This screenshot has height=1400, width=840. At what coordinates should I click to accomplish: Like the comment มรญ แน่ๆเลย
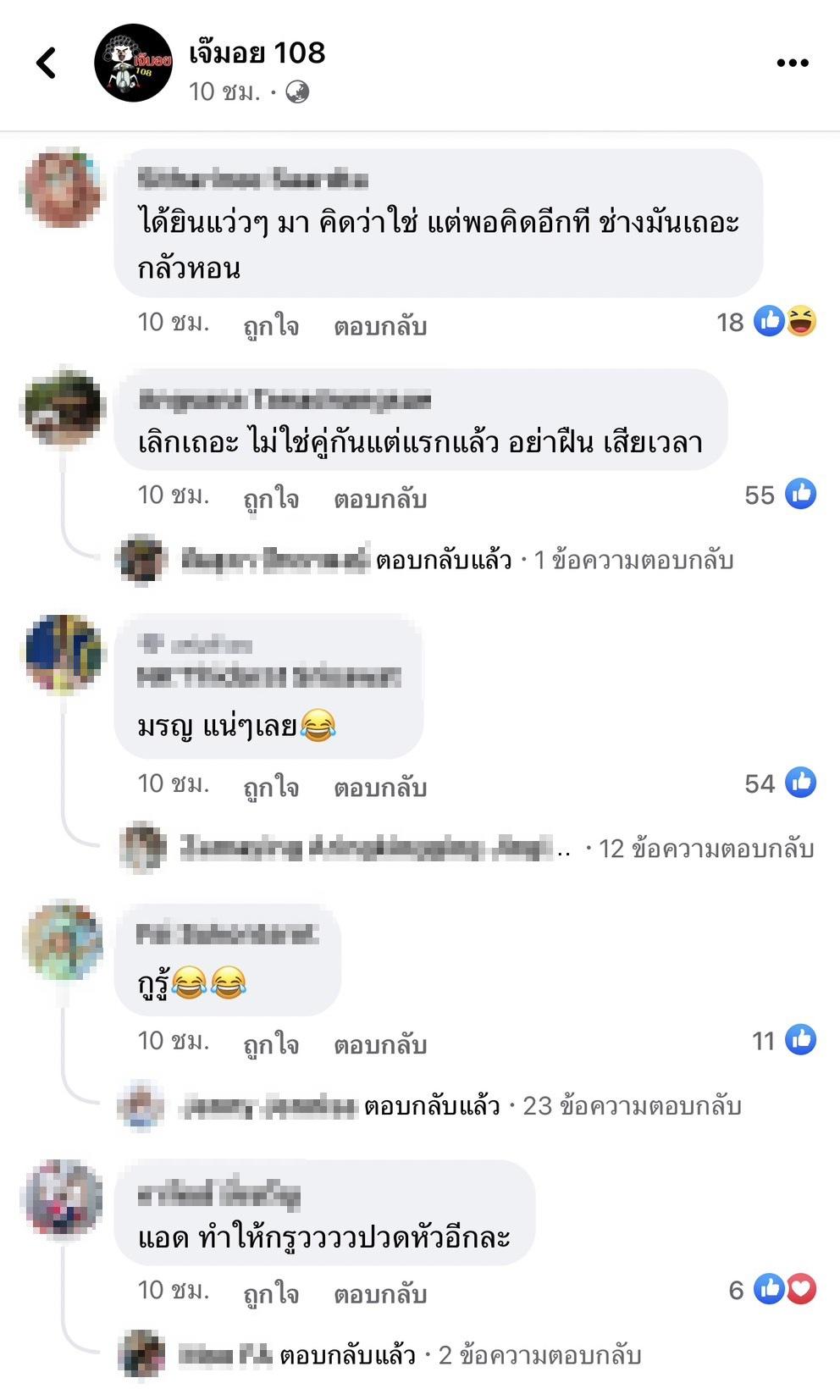click(x=271, y=787)
